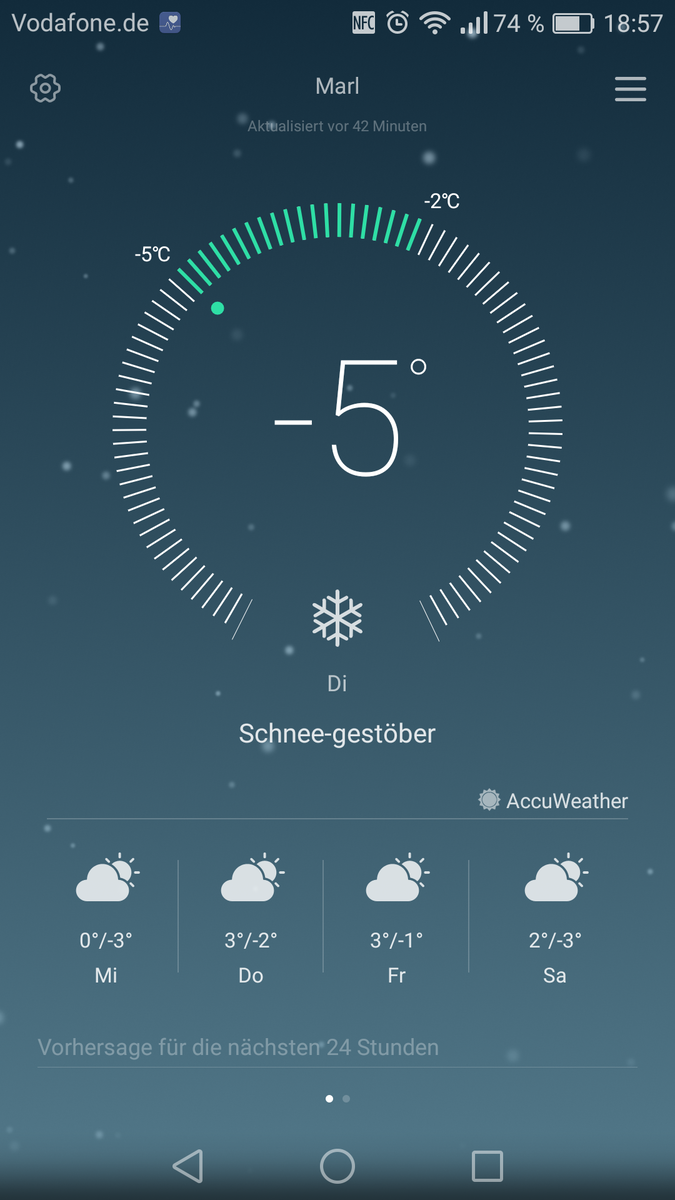Screen dimensions: 675x1200
Task: Open the city list menu
Action: click(630, 90)
